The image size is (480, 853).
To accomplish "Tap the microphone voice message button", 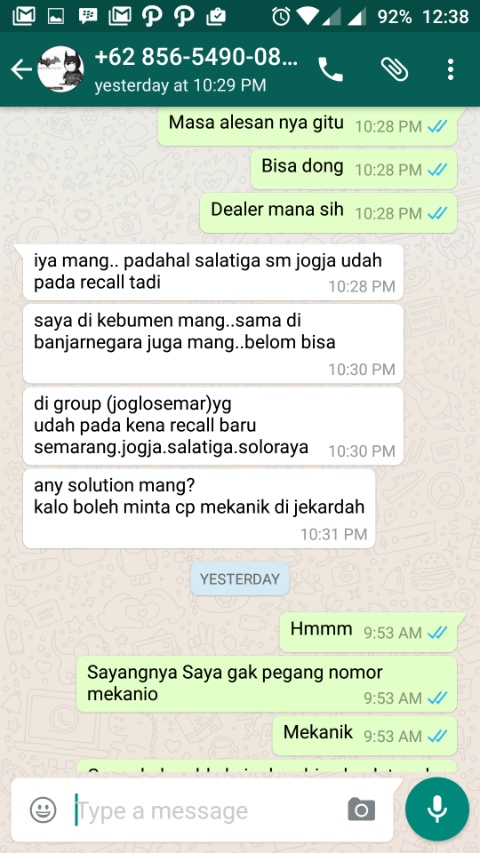I will [437, 809].
